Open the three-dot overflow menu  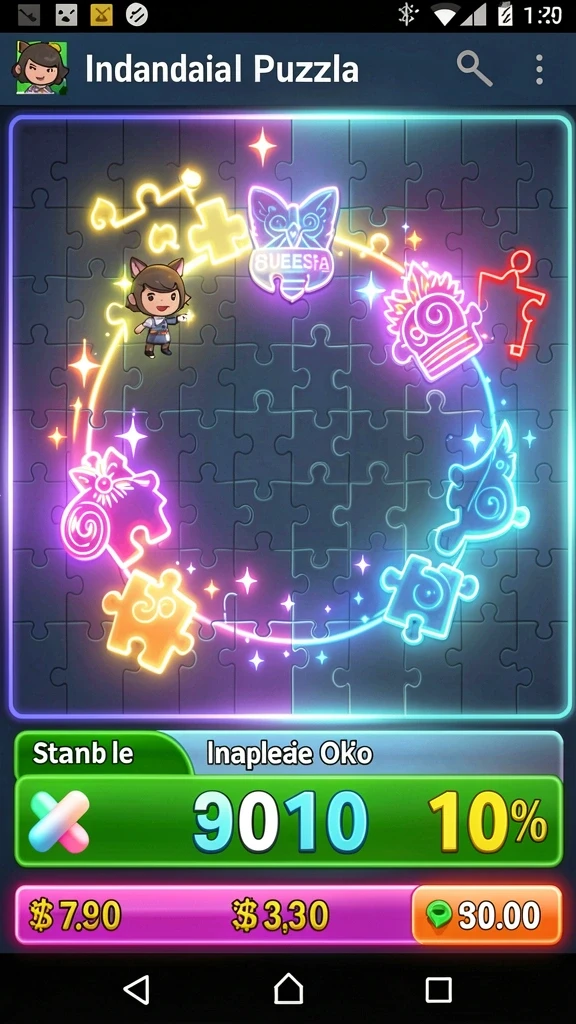tap(539, 69)
